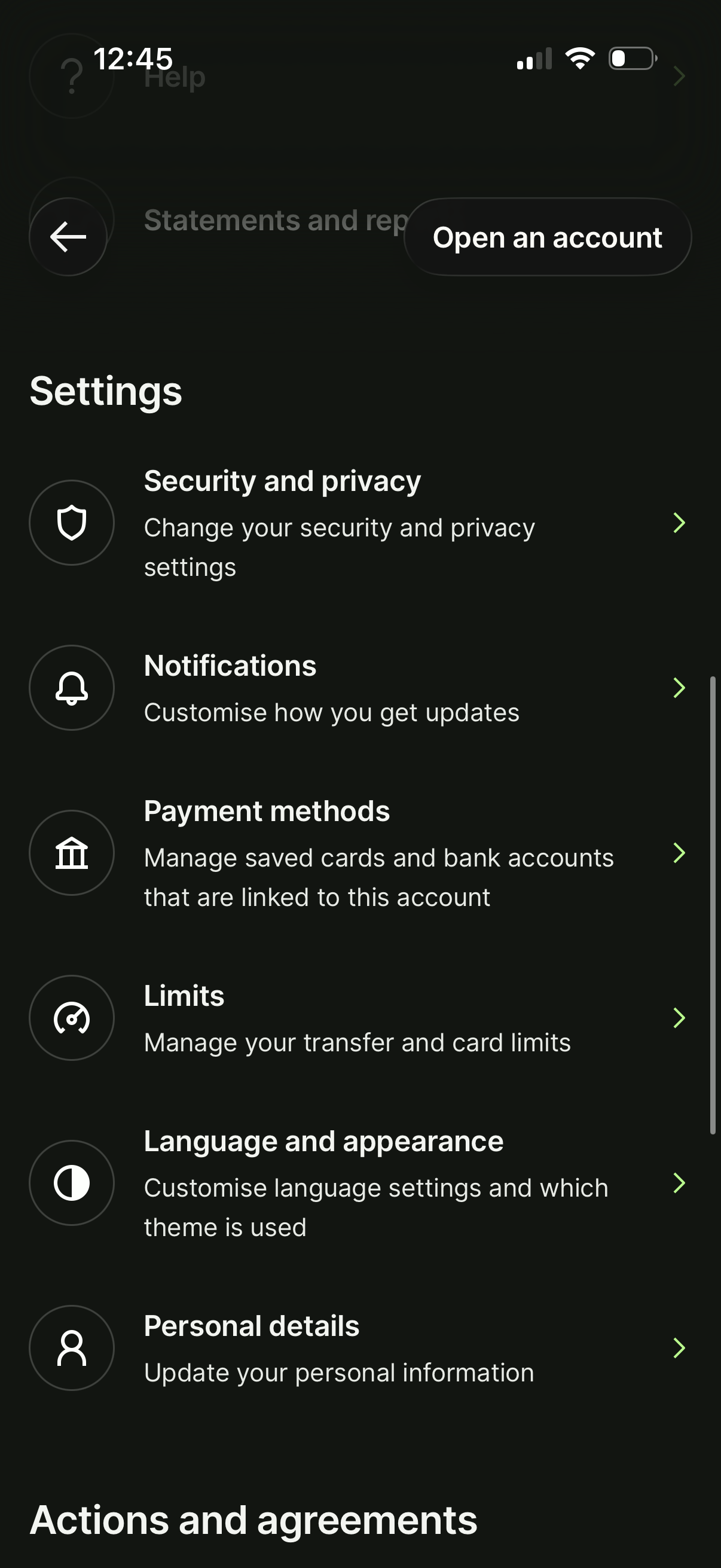Viewport: 721px width, 1568px height.
Task: Expand Limits via its chevron
Action: pos(679,1018)
